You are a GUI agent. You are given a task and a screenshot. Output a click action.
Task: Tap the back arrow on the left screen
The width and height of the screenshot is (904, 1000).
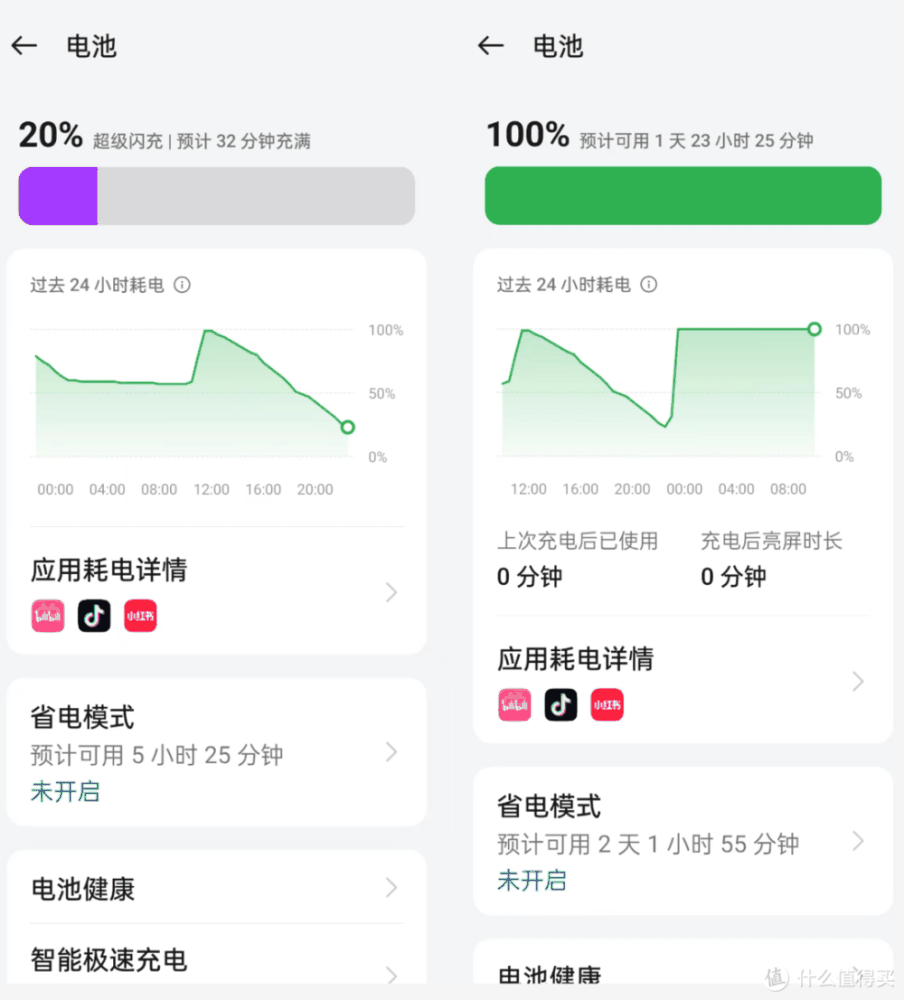[24, 45]
